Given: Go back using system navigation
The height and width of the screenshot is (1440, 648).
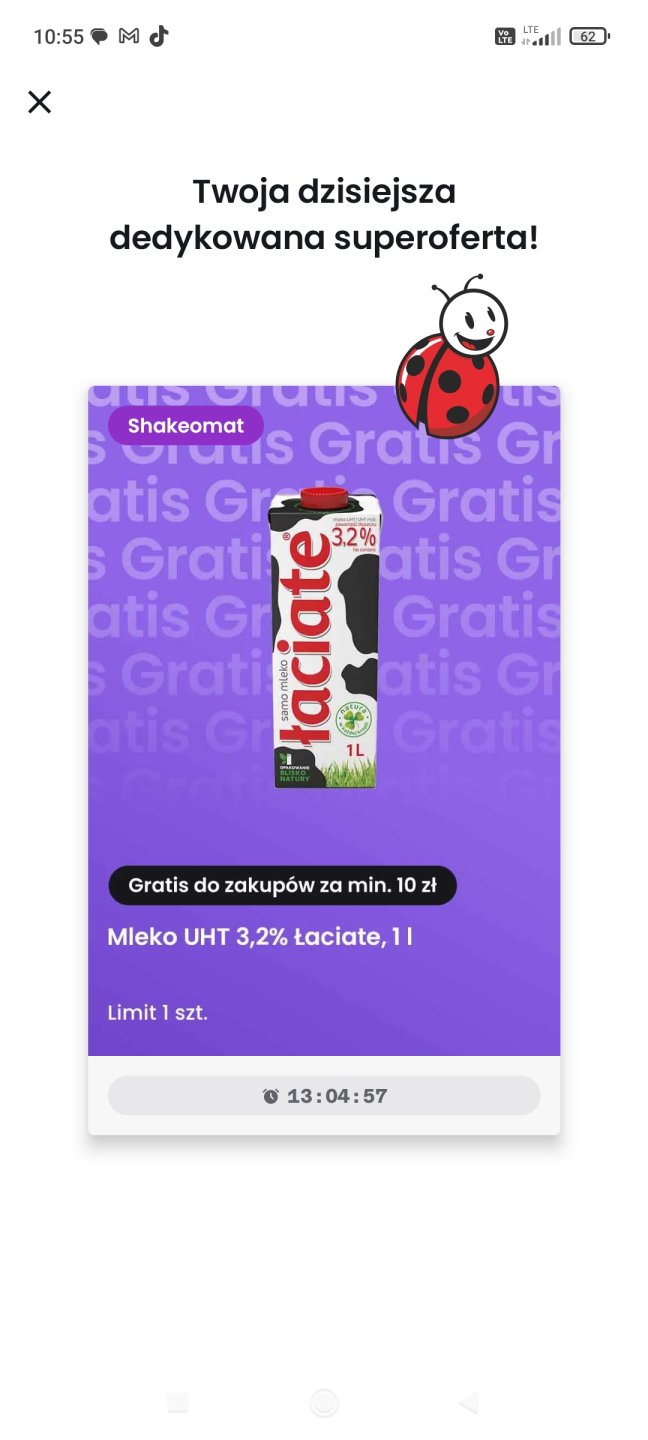Looking at the screenshot, I should pyautogui.click(x=468, y=1403).
